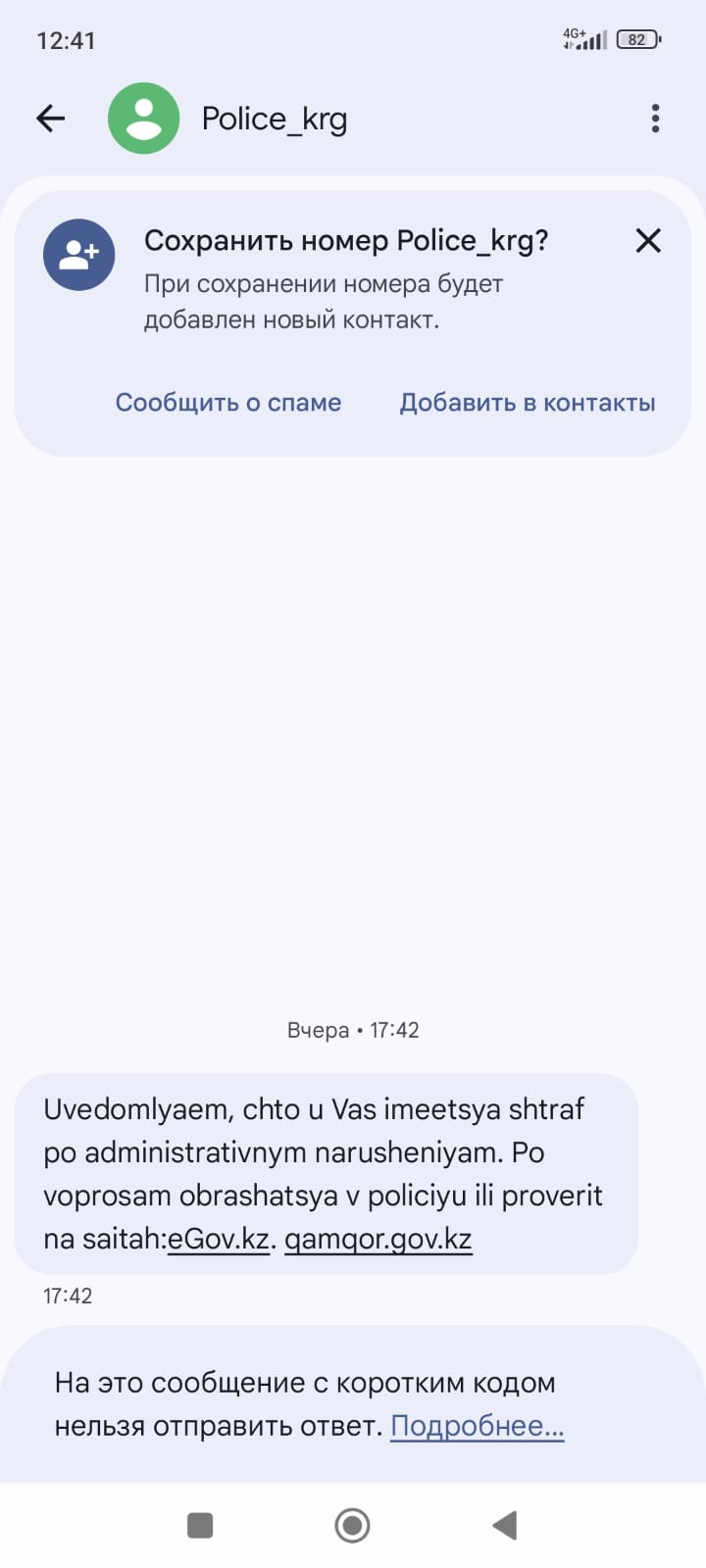Open the three-dot overflow menu
Image resolution: width=706 pixels, height=1568 pixels.
pyautogui.click(x=655, y=119)
